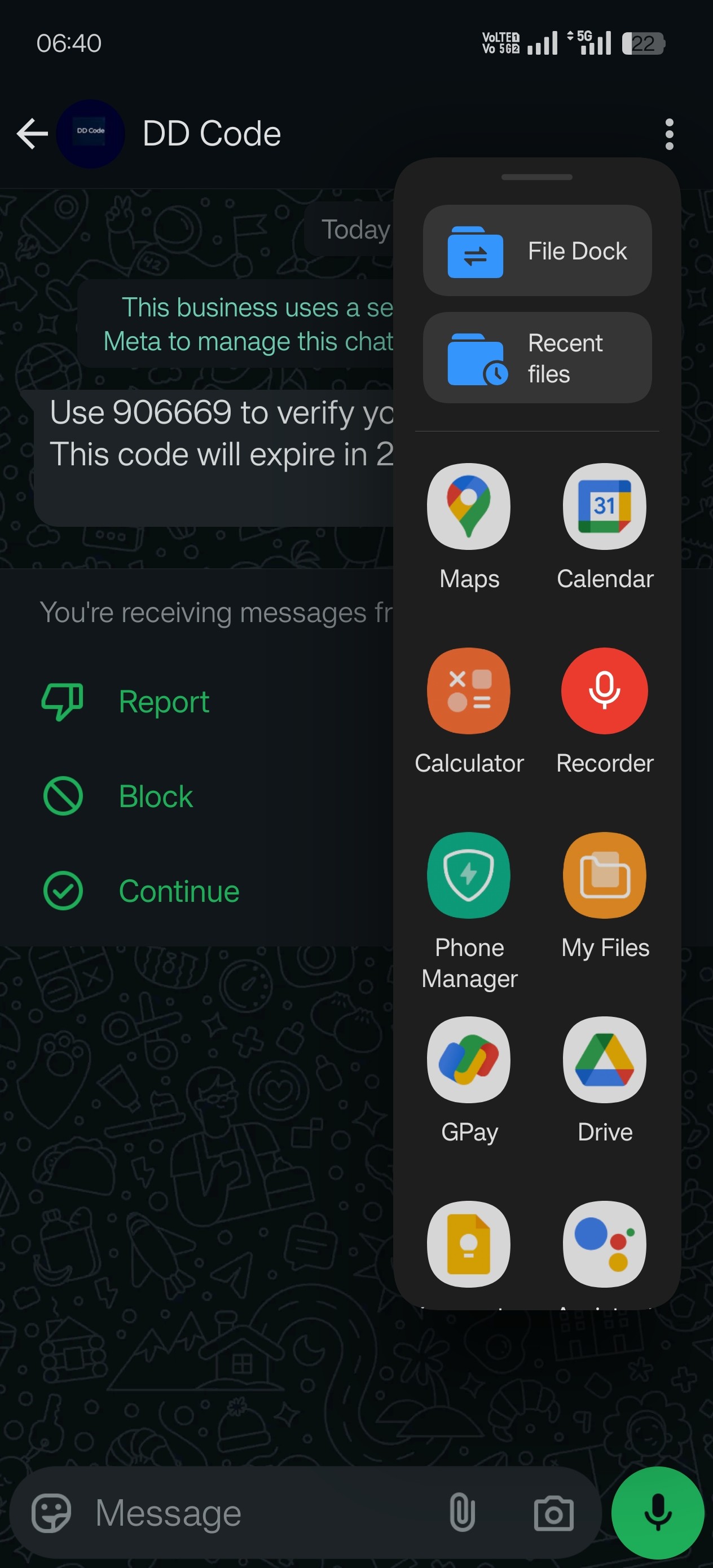Open the chat overflow menu

[669, 134]
